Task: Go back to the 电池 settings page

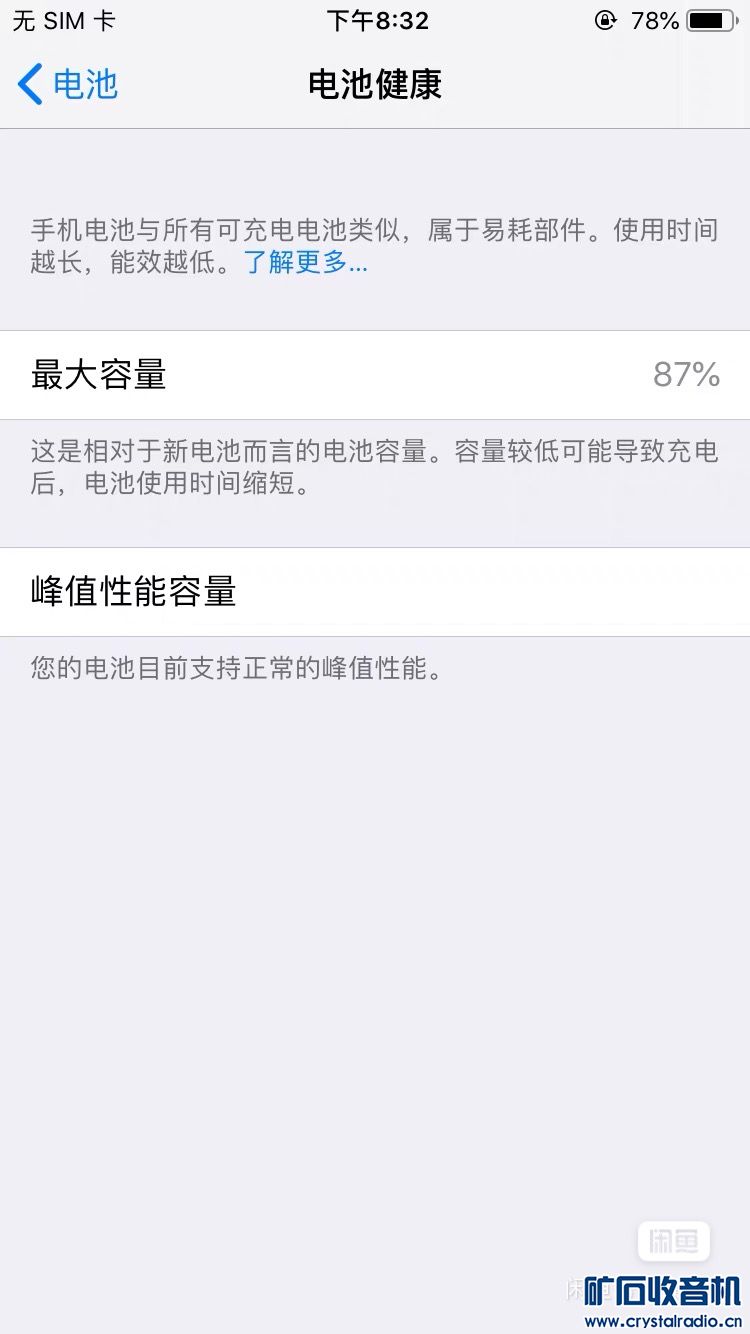Action: click(68, 85)
